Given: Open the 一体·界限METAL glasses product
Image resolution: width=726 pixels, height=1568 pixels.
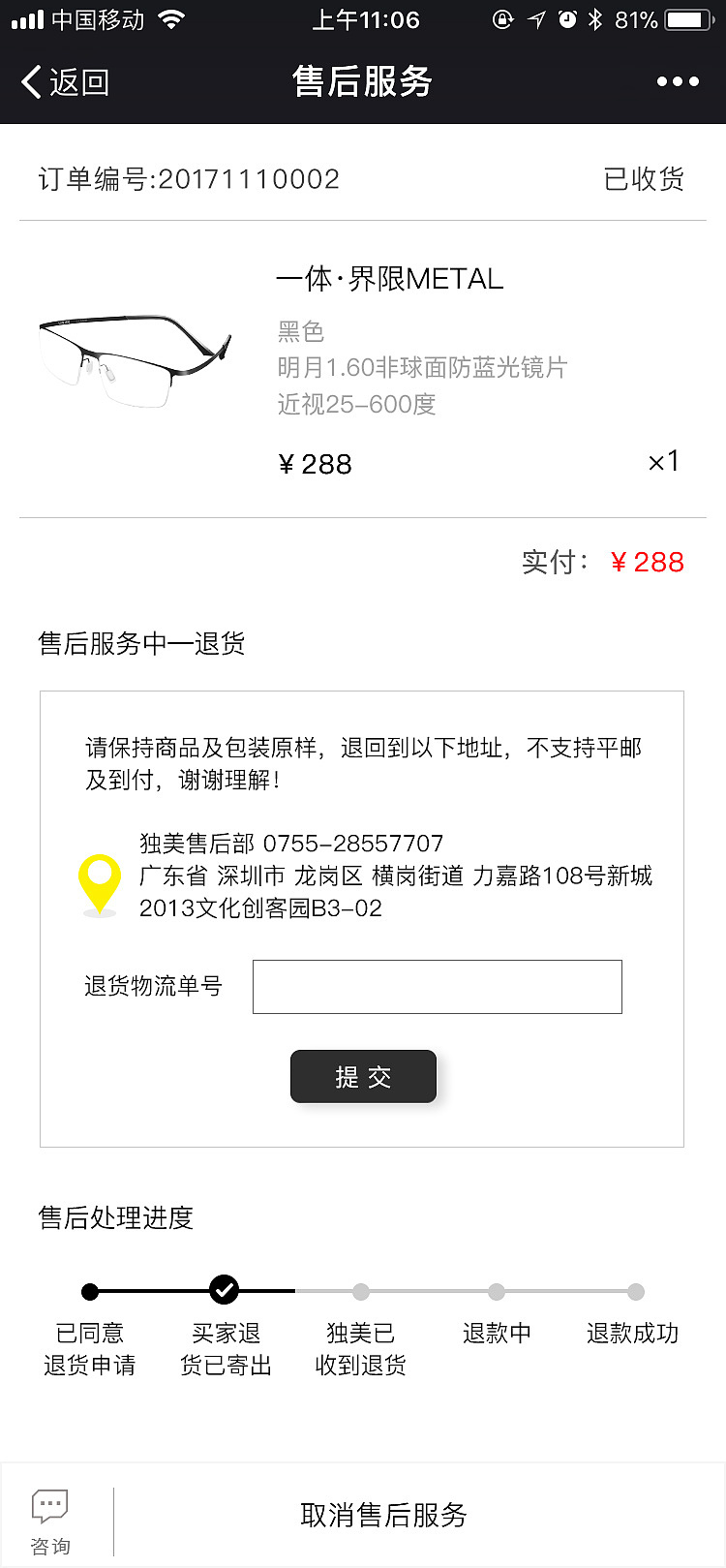Looking at the screenshot, I should point(389,280).
